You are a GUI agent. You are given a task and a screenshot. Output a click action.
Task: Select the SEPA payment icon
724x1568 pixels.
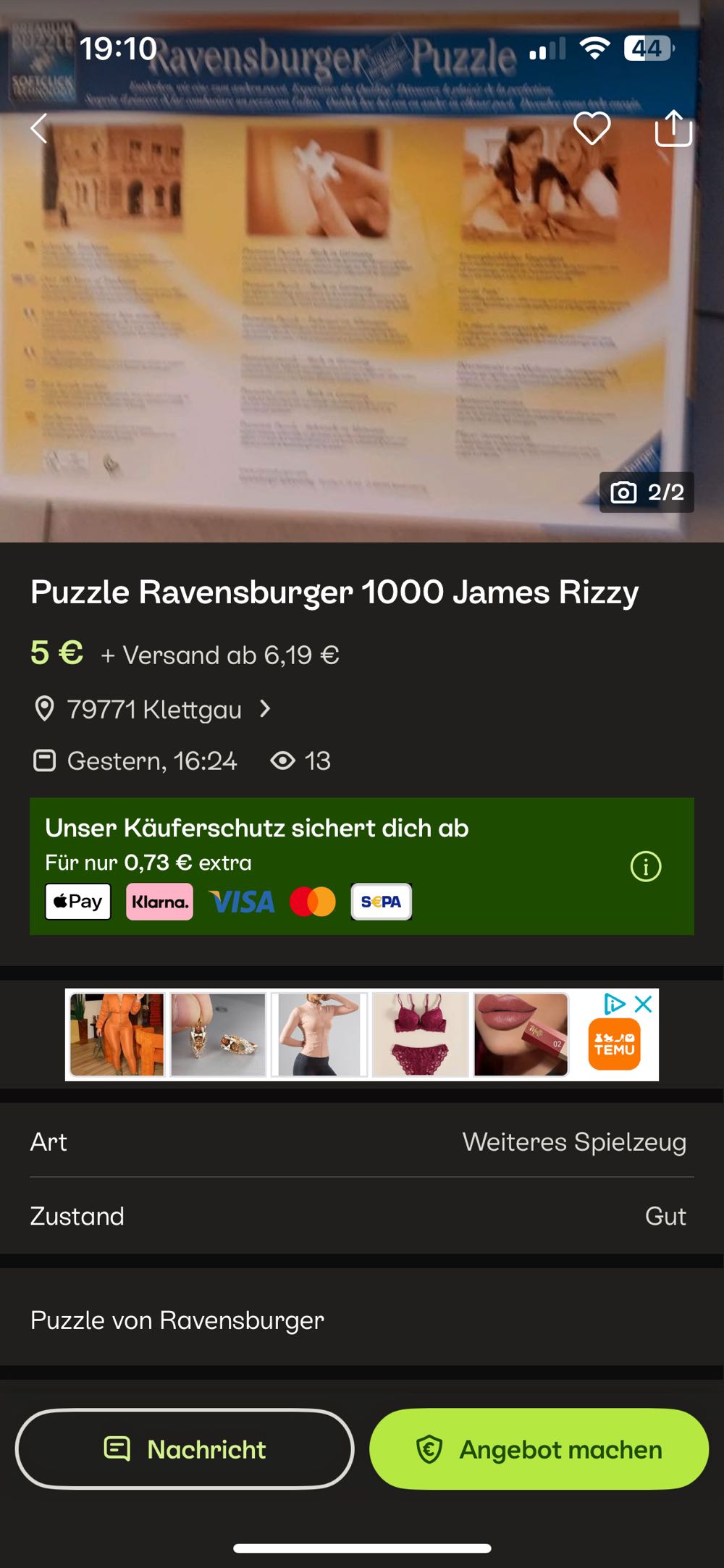tap(382, 901)
